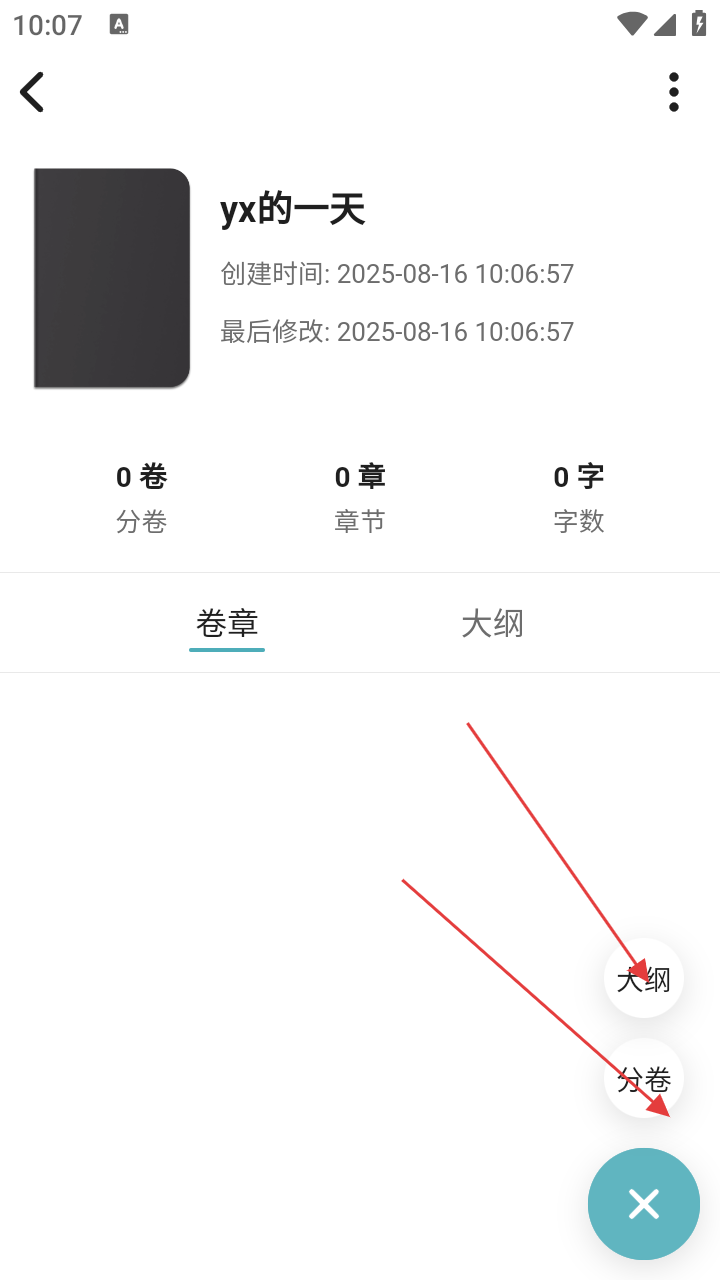The image size is (720, 1280).
Task: Select the 卷章 tab
Action: (227, 623)
